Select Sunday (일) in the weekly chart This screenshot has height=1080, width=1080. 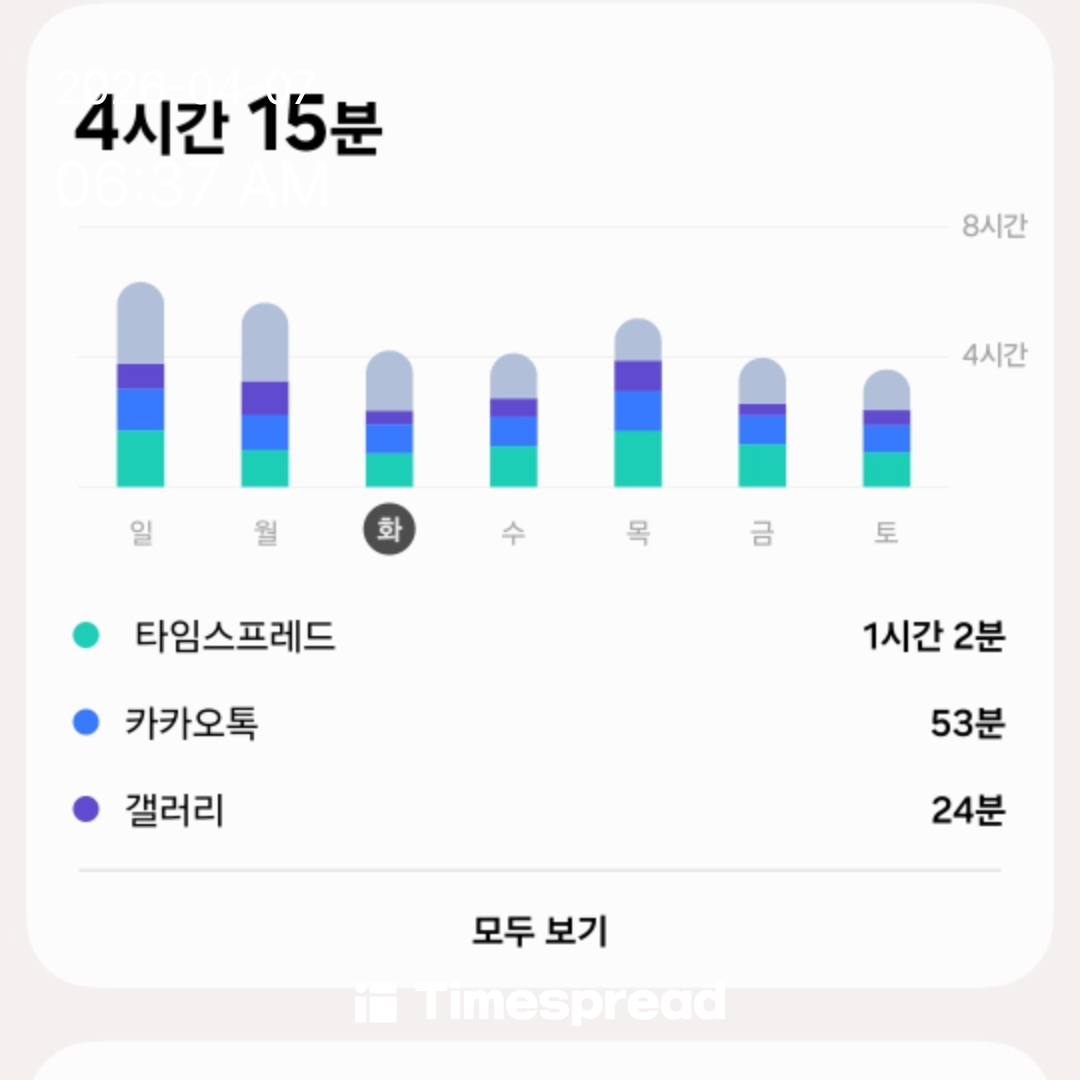(x=141, y=532)
